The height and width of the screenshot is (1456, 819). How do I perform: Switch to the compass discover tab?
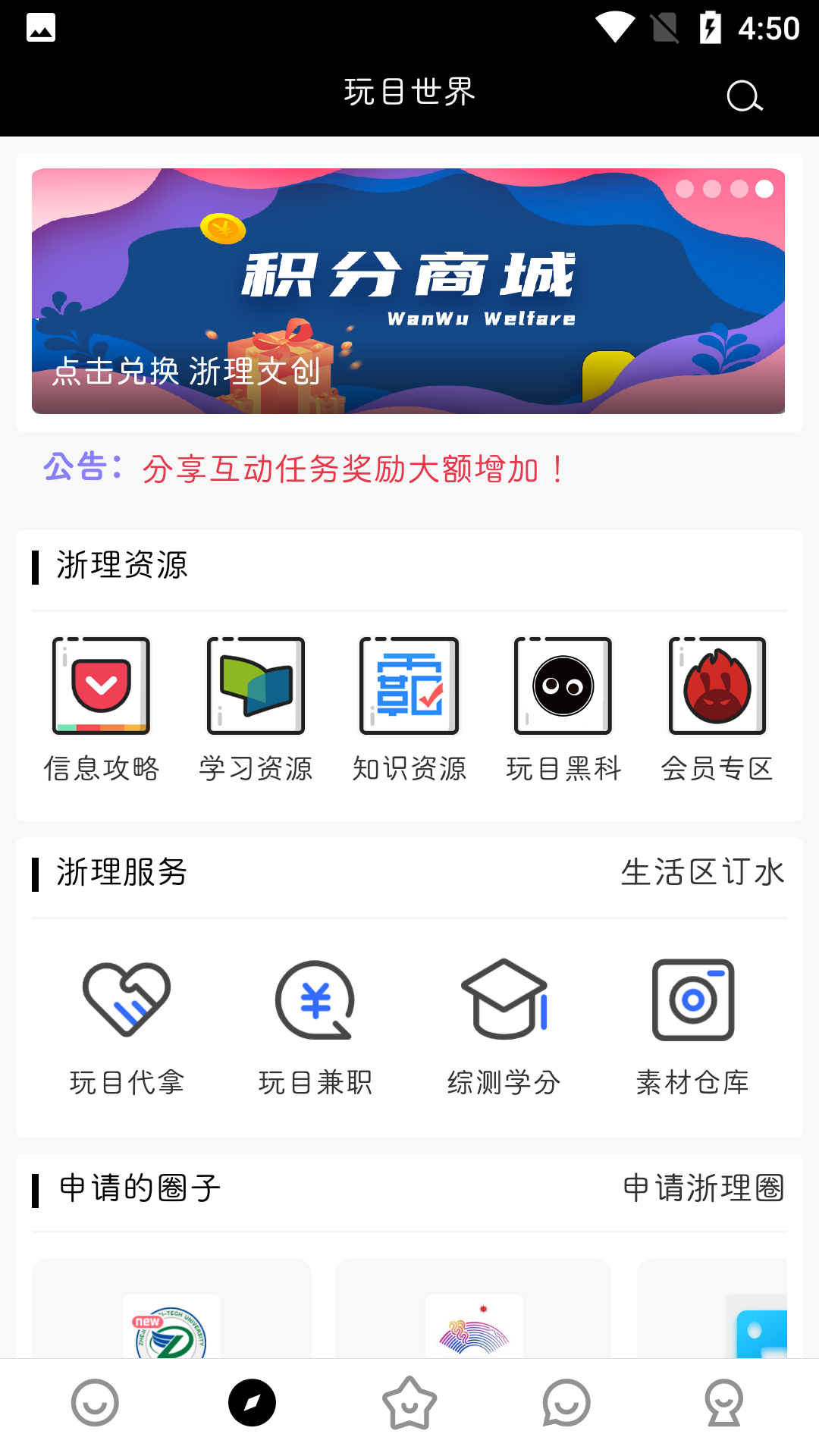tap(253, 1402)
